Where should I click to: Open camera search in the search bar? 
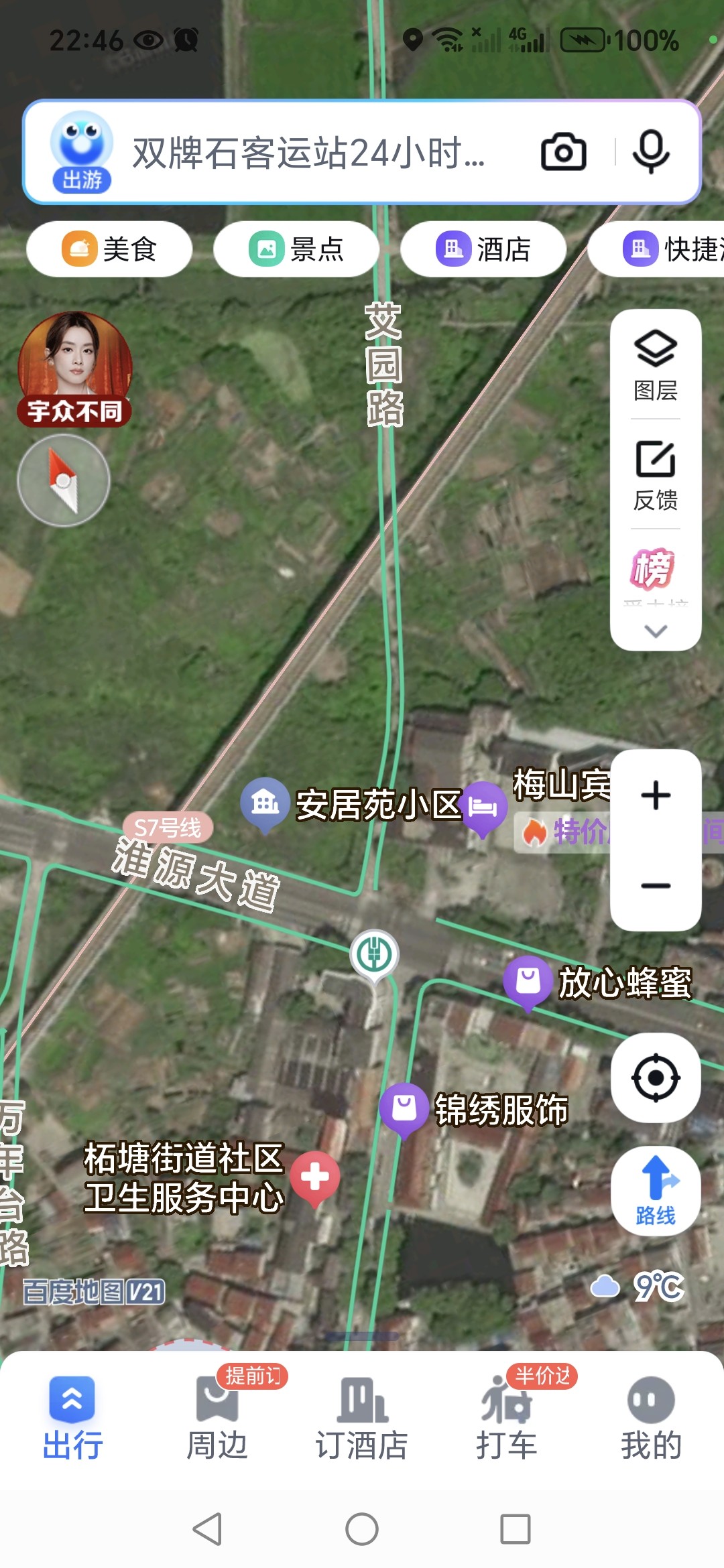(563, 152)
